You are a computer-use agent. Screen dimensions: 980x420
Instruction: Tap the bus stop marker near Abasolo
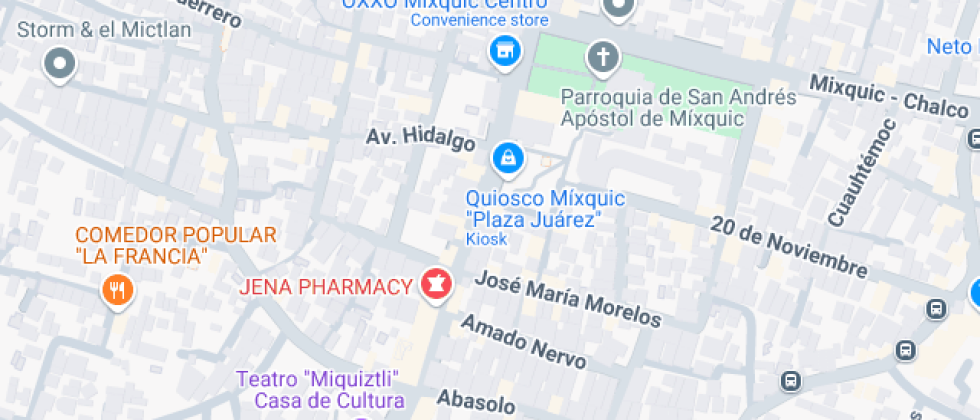pyautogui.click(x=790, y=381)
